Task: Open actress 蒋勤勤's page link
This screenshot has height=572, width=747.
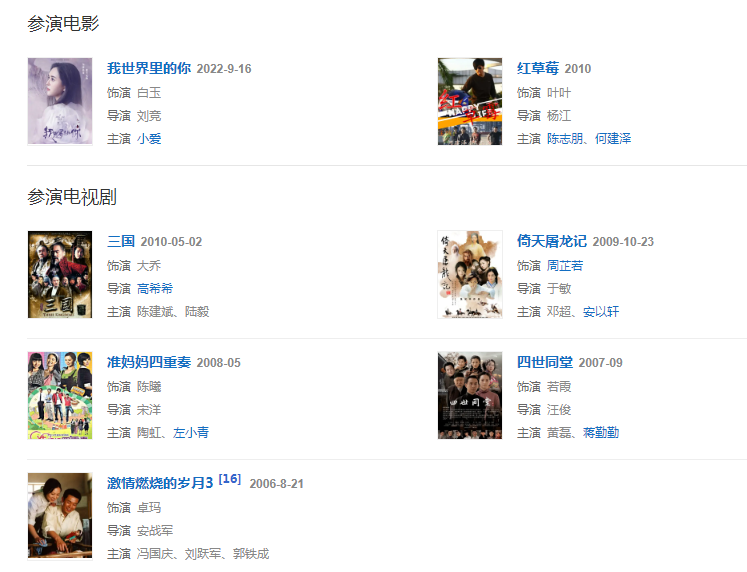Action: (601, 433)
